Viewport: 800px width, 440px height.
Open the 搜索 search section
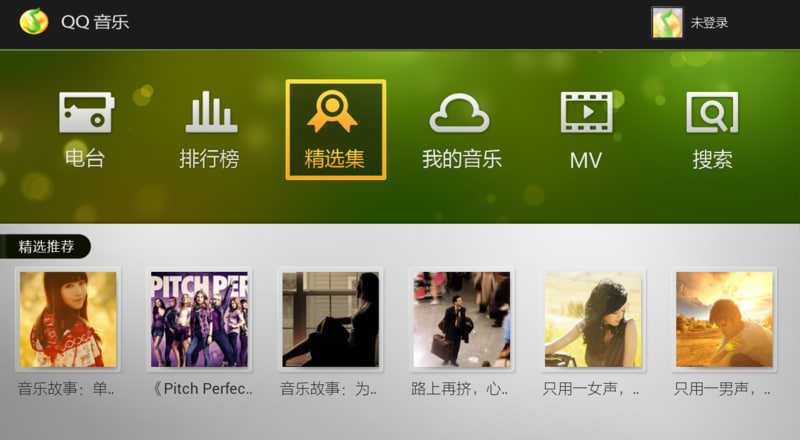(712, 130)
